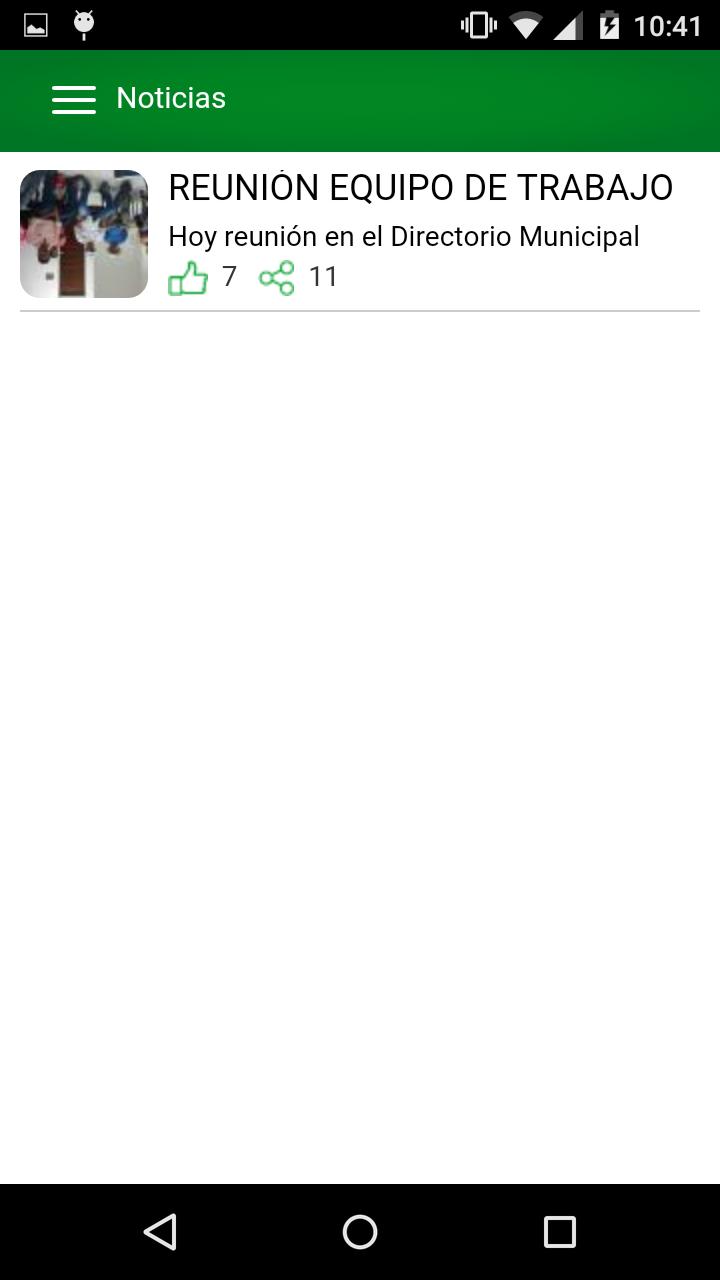Open the hamburger navigation menu
This screenshot has width=720, height=1280.
point(74,99)
